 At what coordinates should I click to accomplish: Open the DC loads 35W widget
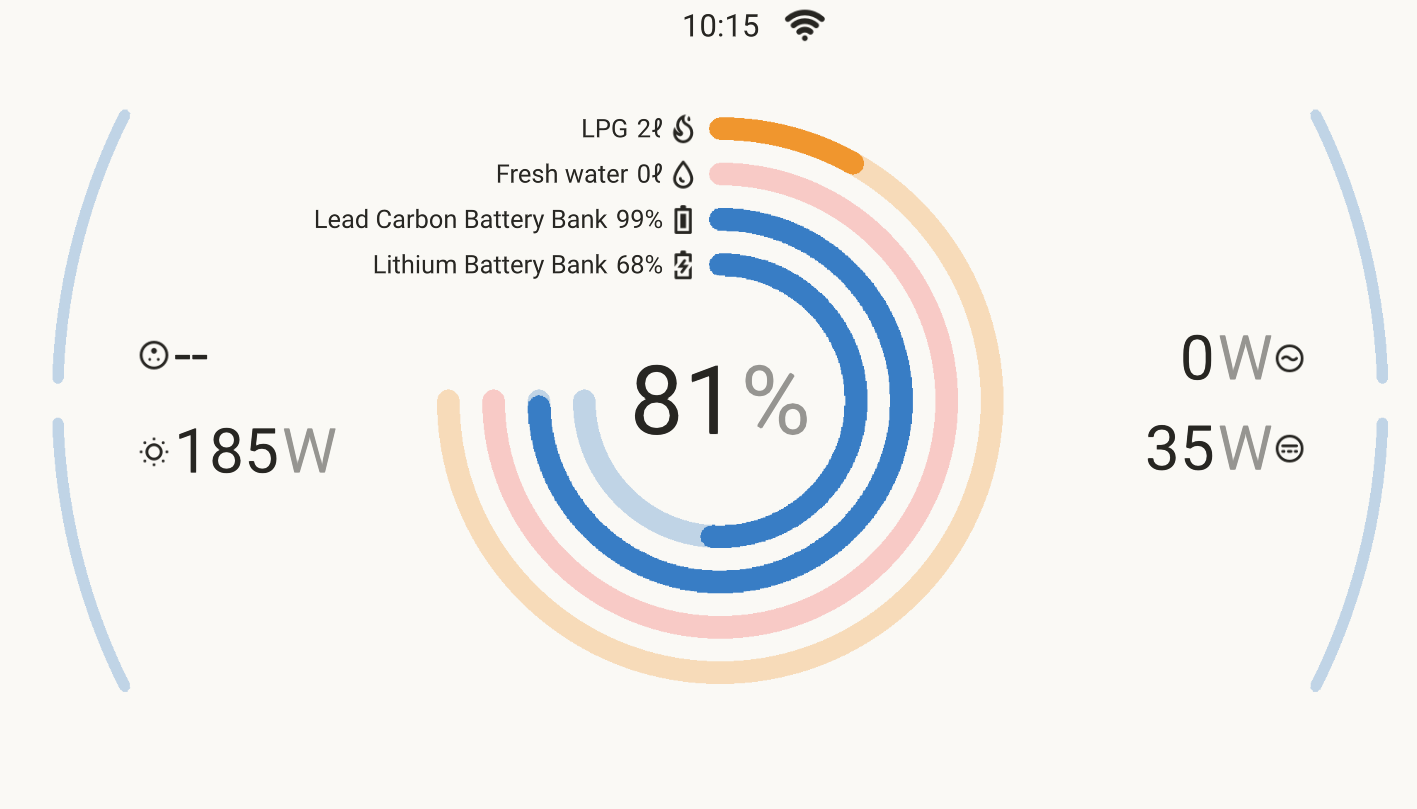click(1223, 448)
